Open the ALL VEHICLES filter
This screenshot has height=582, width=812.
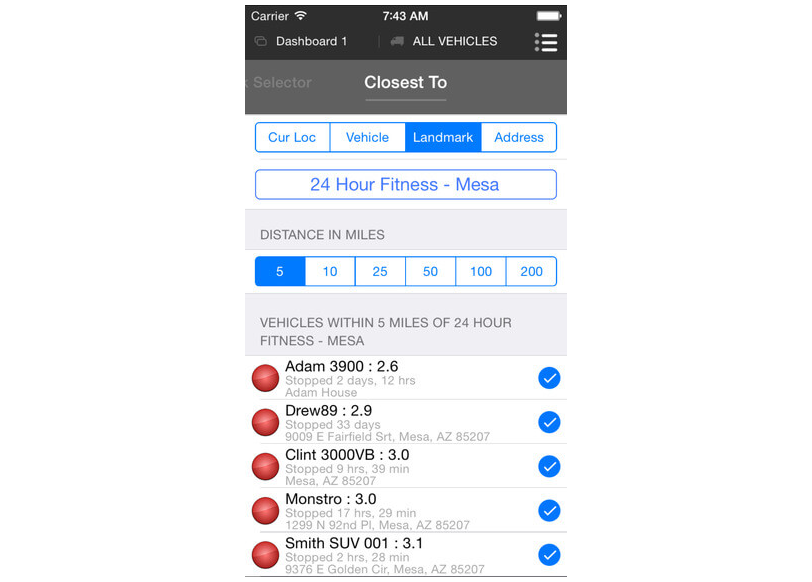point(444,42)
